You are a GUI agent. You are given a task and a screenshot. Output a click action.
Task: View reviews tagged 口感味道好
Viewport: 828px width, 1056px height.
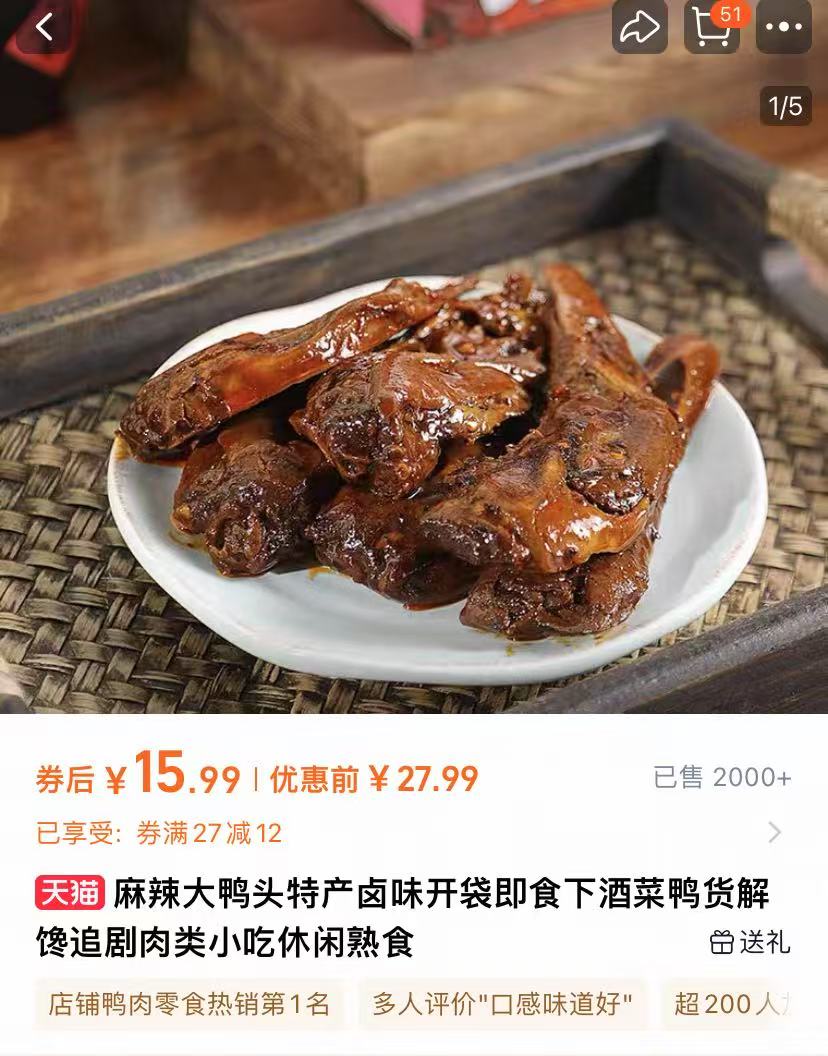(x=502, y=1004)
